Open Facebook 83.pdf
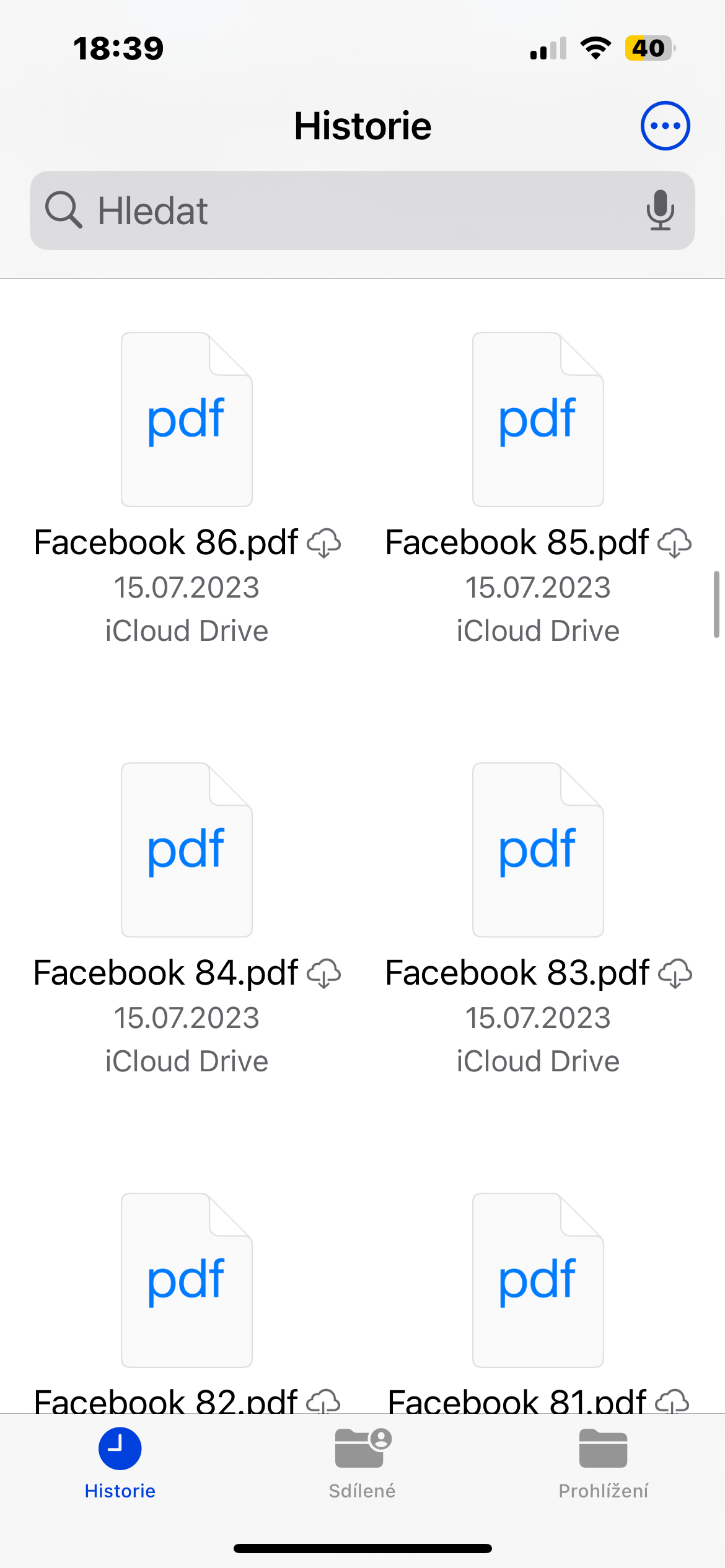The height and width of the screenshot is (1568, 725). 538,850
